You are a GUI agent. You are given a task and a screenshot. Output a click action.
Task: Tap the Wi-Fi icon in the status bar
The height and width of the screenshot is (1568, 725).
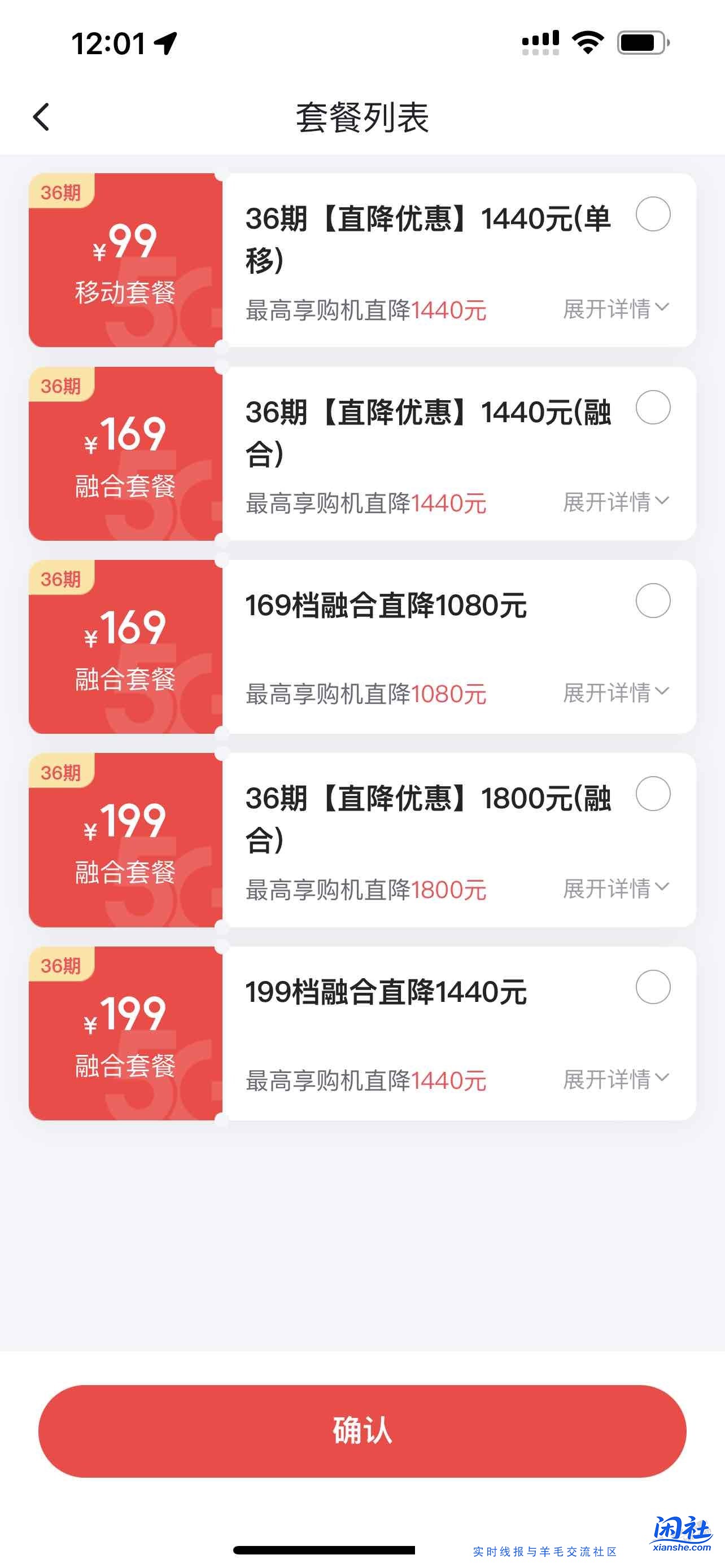pos(588,41)
